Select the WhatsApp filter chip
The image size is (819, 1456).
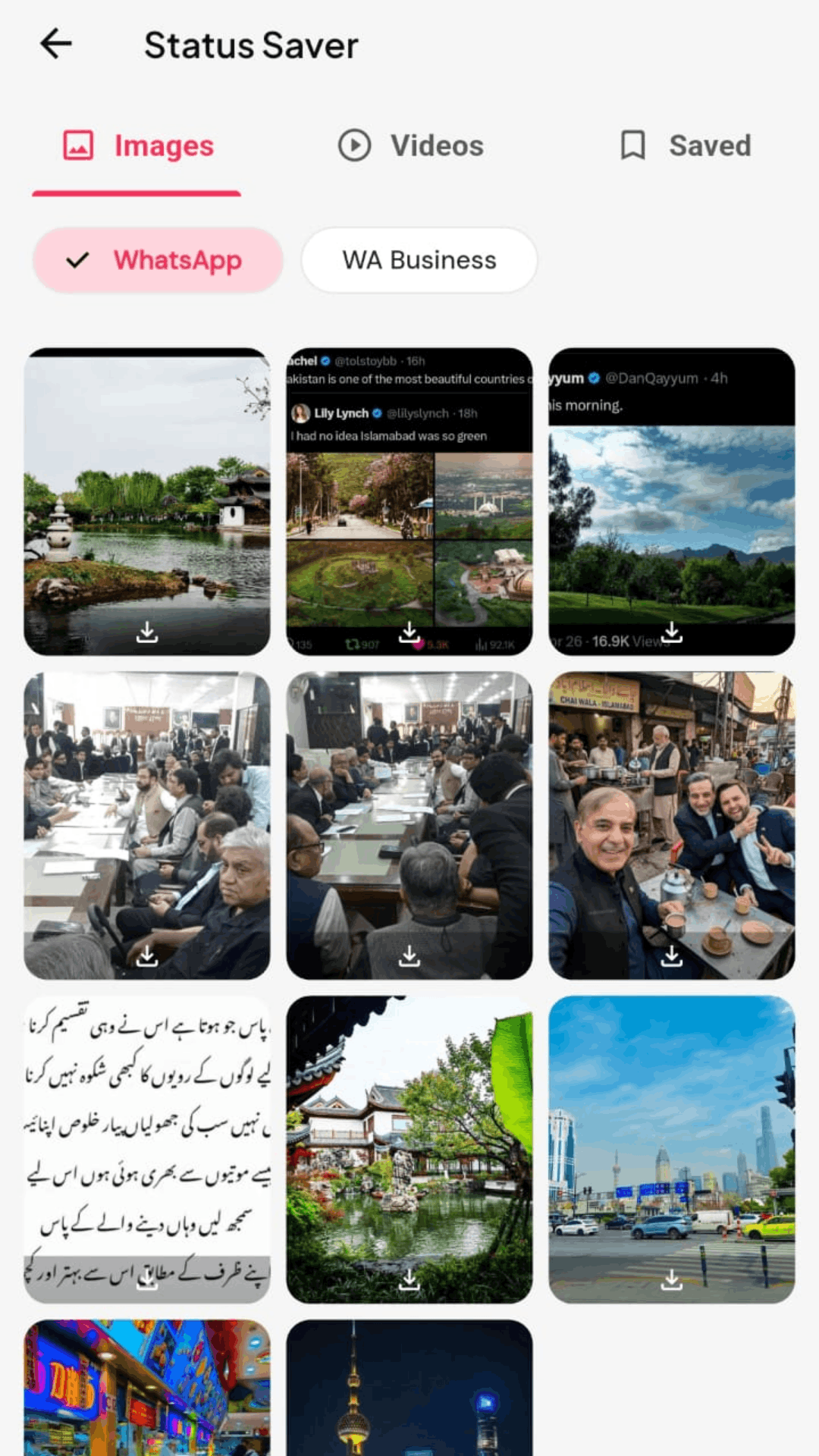pos(157,260)
